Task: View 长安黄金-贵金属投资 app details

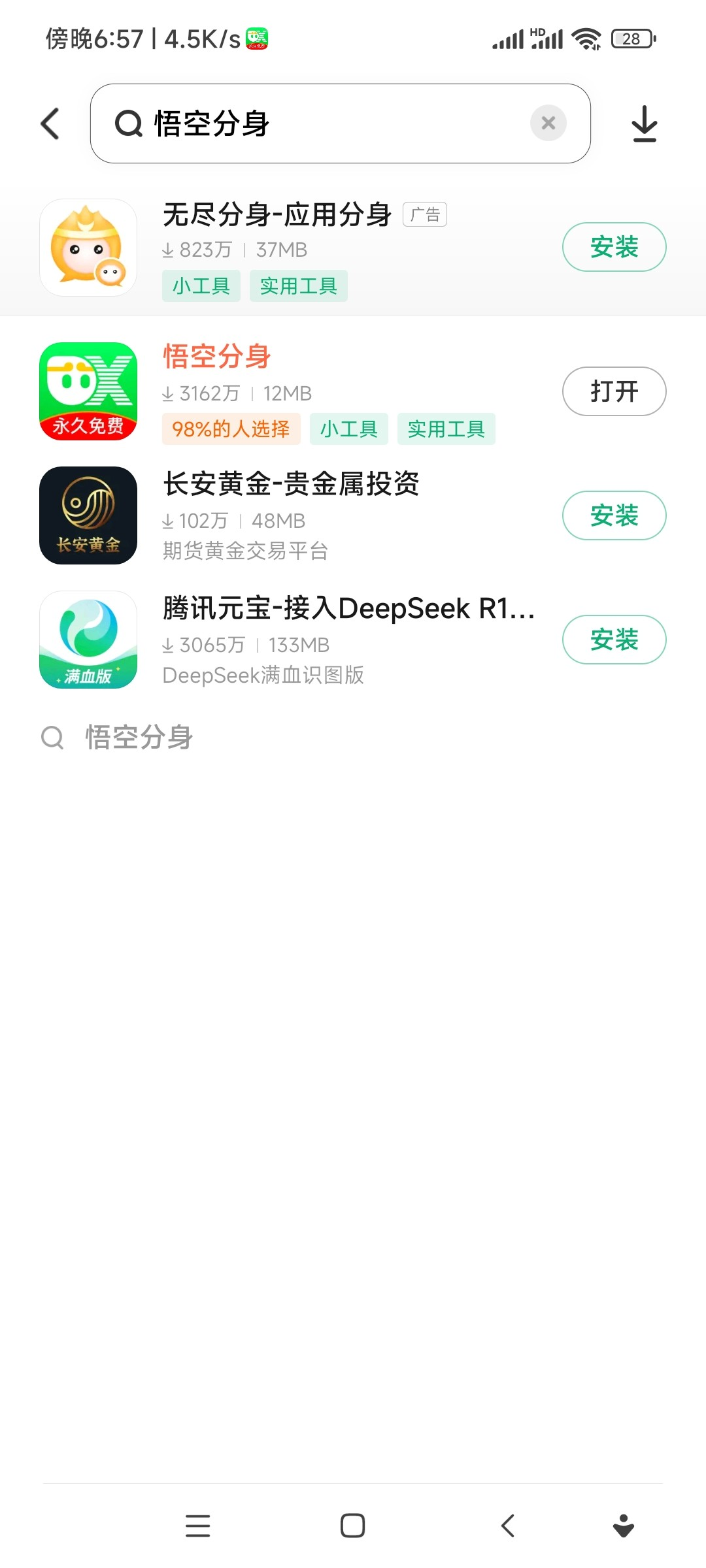Action: click(291, 484)
